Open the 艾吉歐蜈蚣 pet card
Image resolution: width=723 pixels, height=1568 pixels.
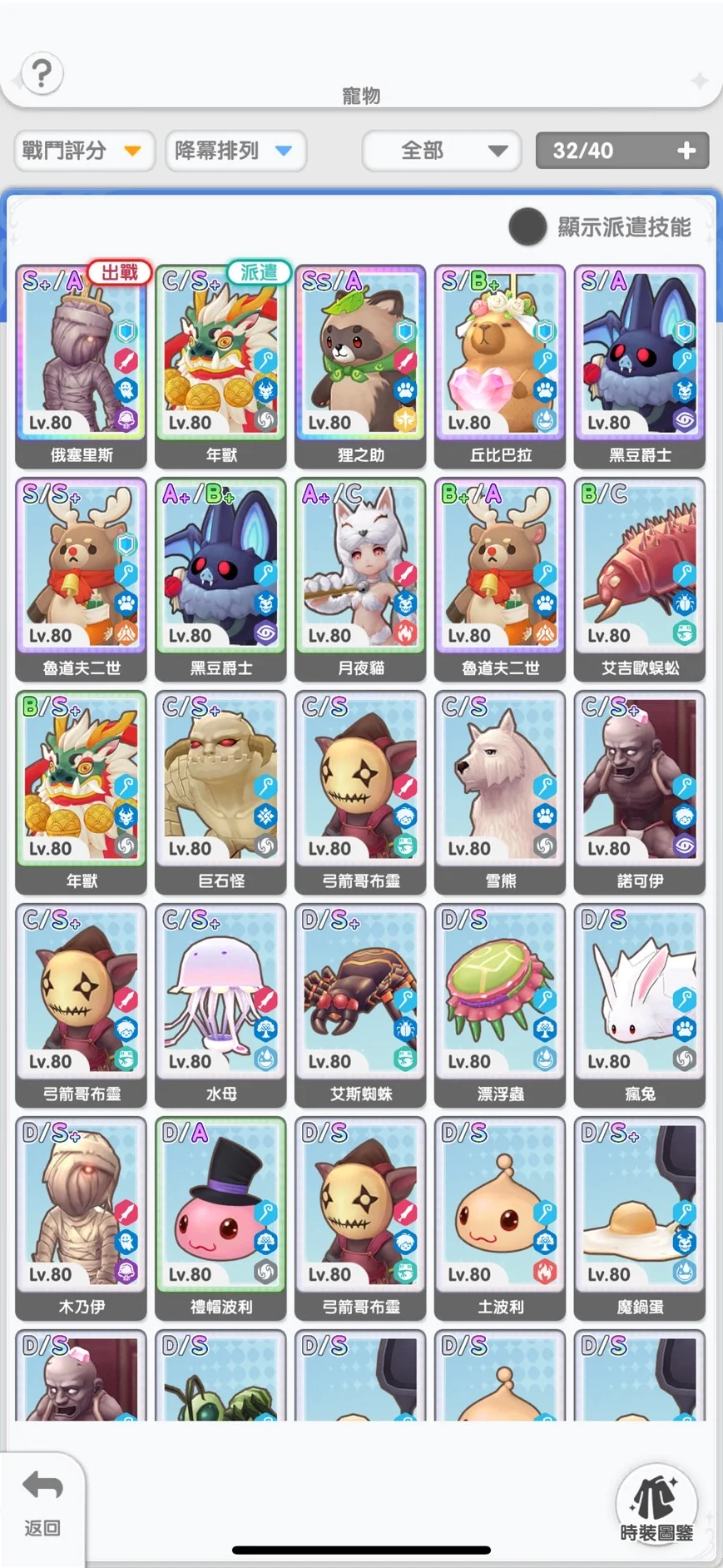(639, 579)
